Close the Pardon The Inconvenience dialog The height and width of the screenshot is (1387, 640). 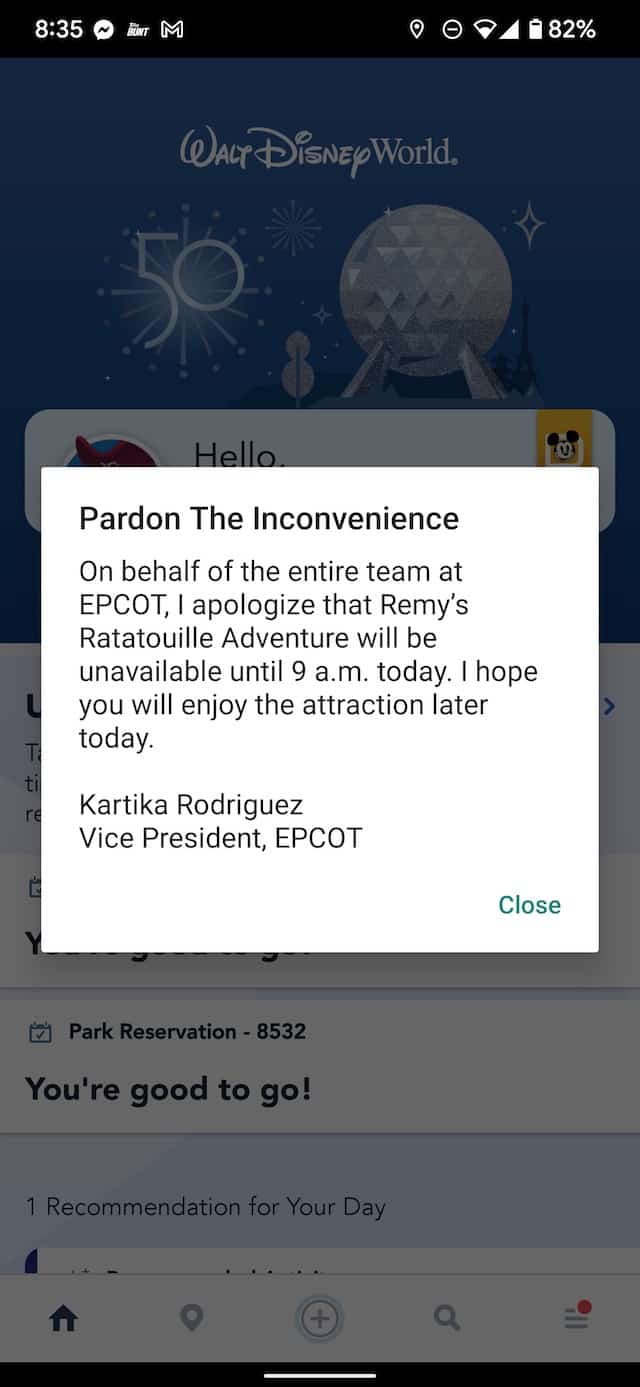pyautogui.click(x=529, y=905)
